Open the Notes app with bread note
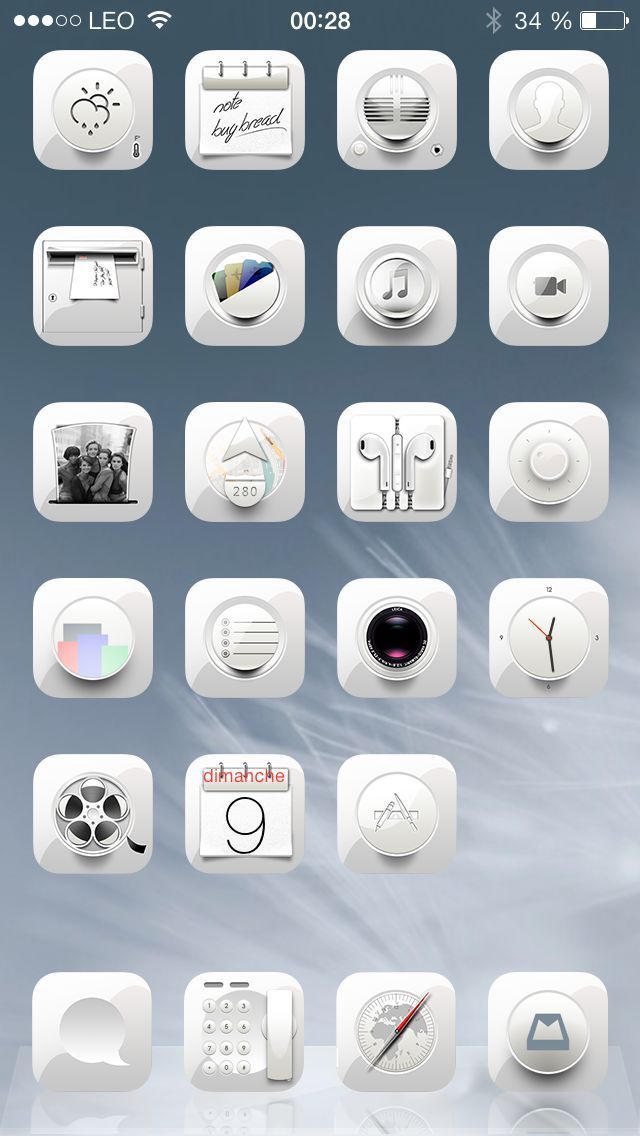Screen dimensions: 640x1136 245,110
